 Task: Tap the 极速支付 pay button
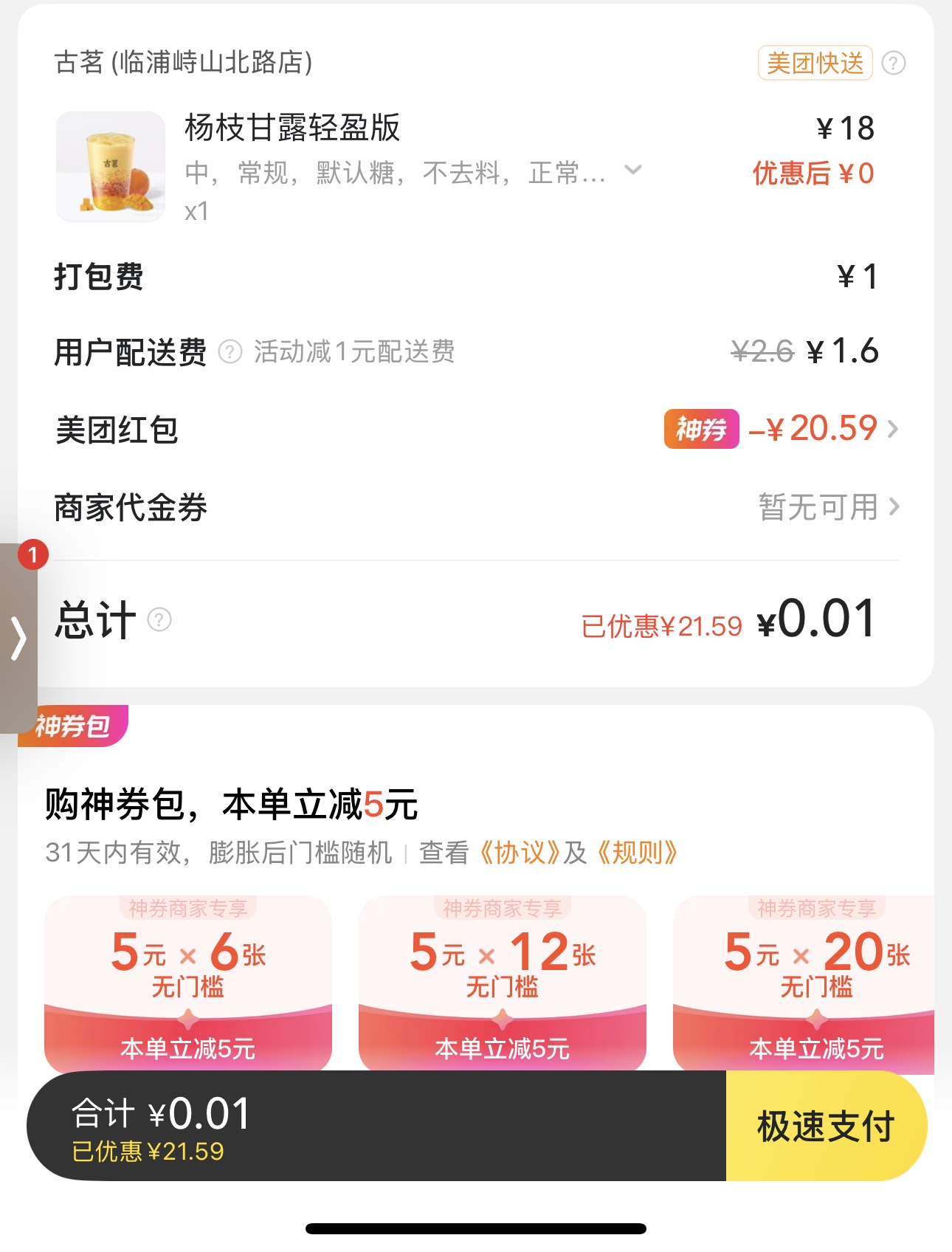826,1126
